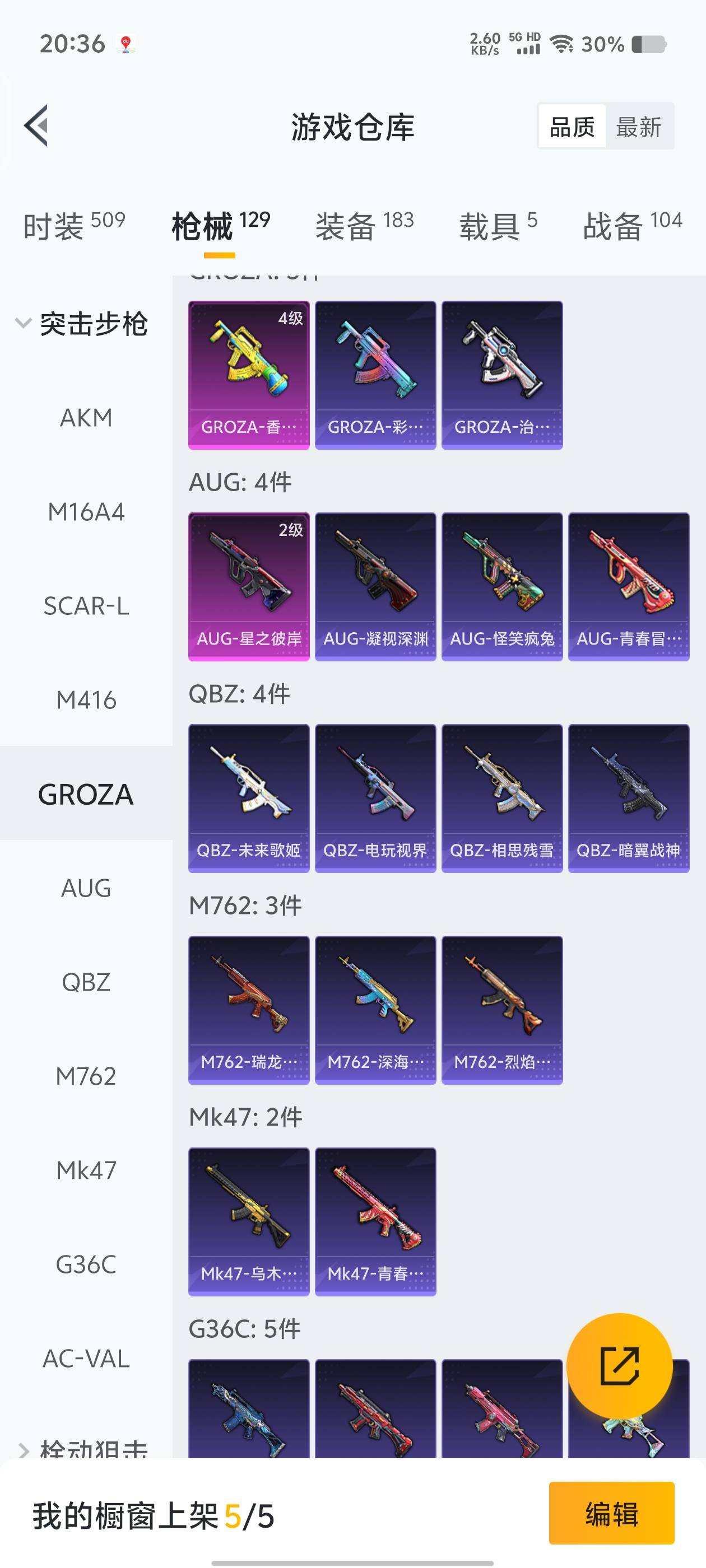706x1568 pixels.
Task: Sort inventory by 最新
Action: 638,127
